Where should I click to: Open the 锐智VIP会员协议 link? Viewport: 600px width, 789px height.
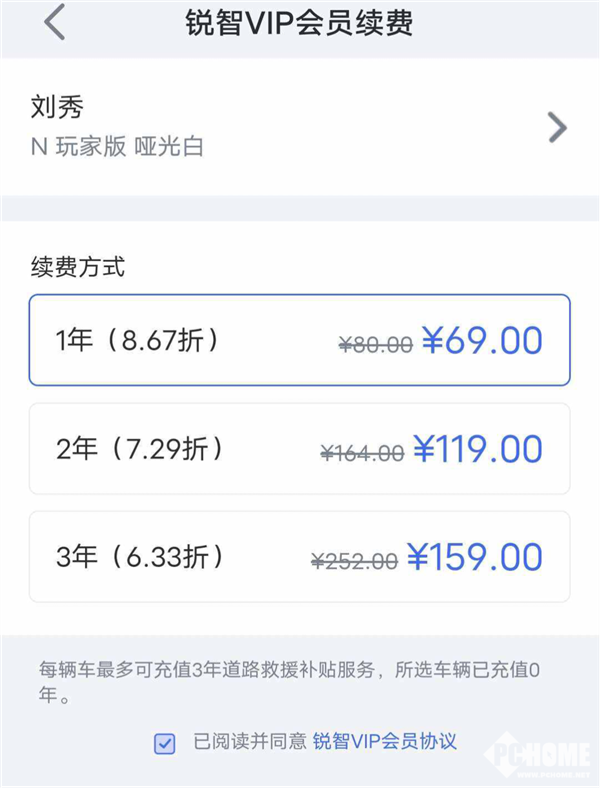(385, 742)
